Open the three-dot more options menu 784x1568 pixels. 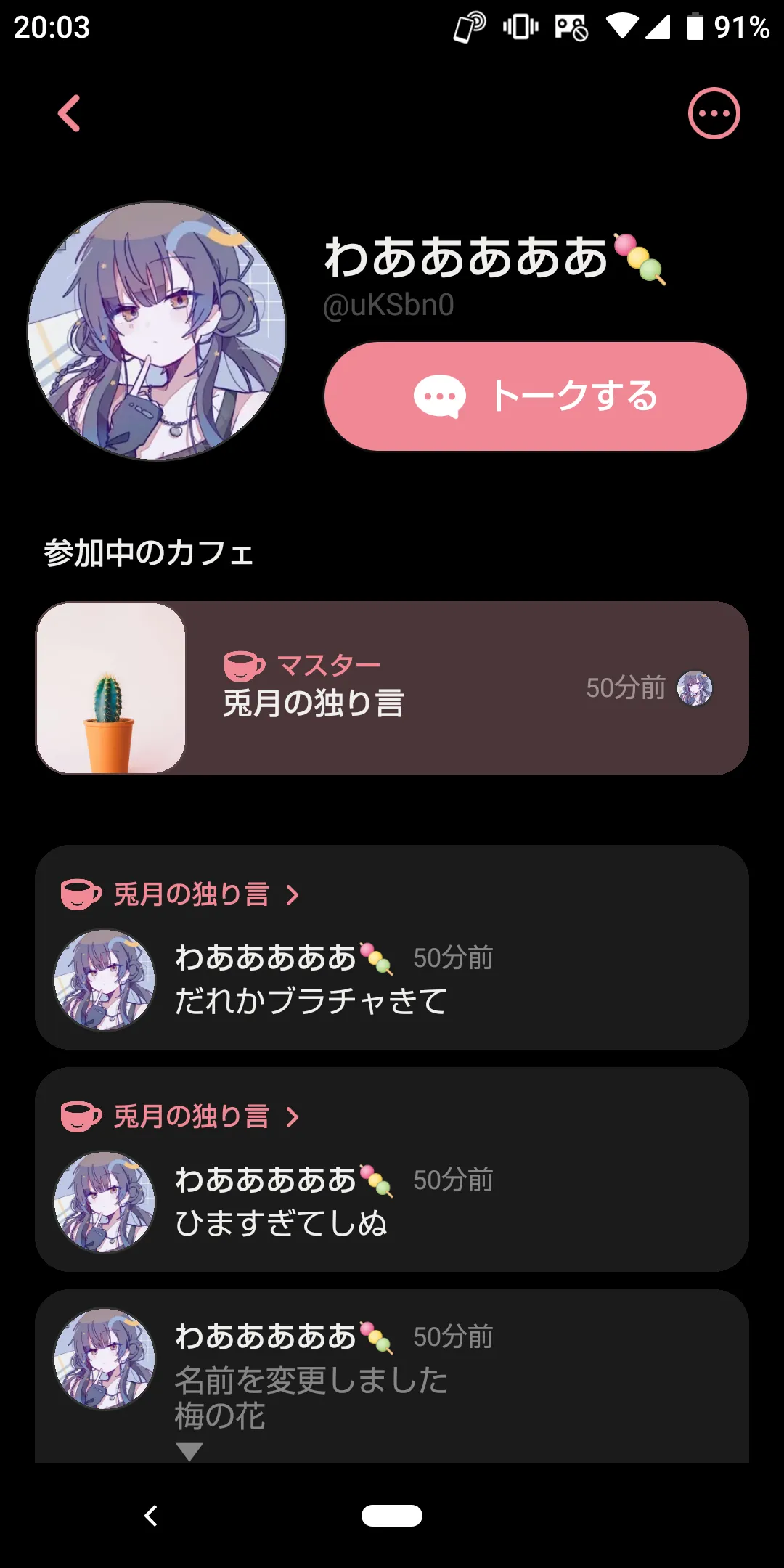(714, 113)
